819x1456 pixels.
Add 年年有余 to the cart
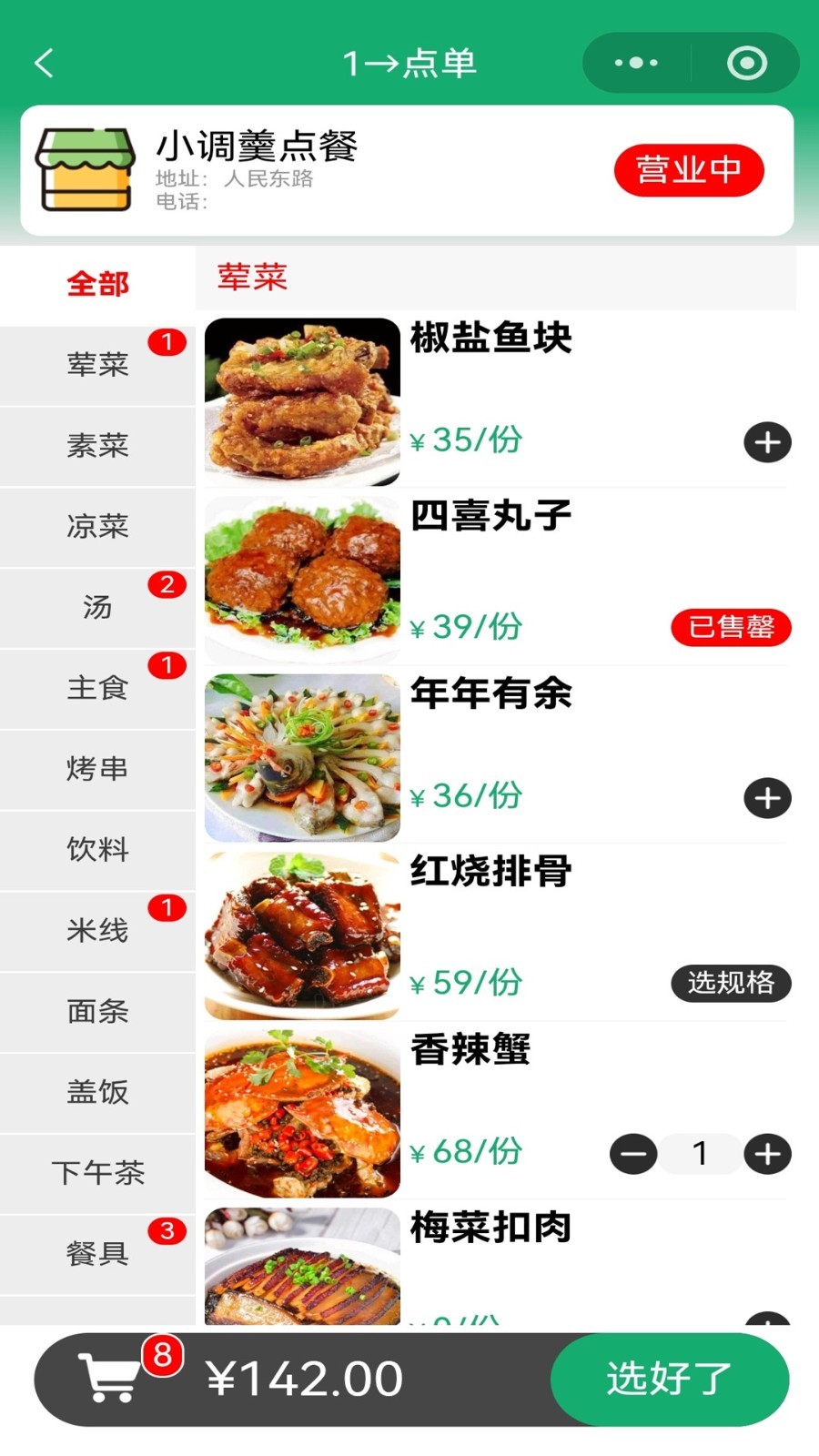767,799
